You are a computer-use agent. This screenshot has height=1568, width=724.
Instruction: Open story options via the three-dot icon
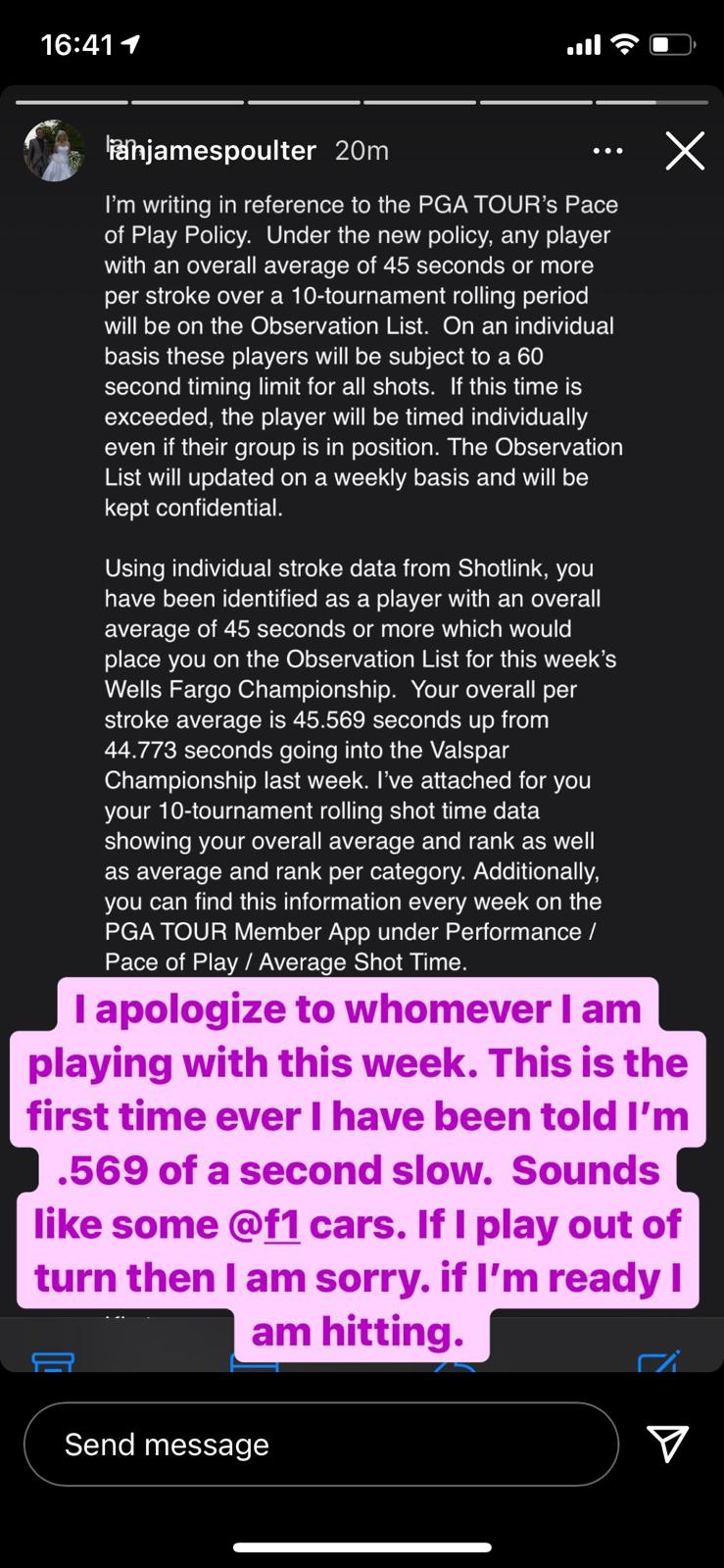tap(608, 150)
